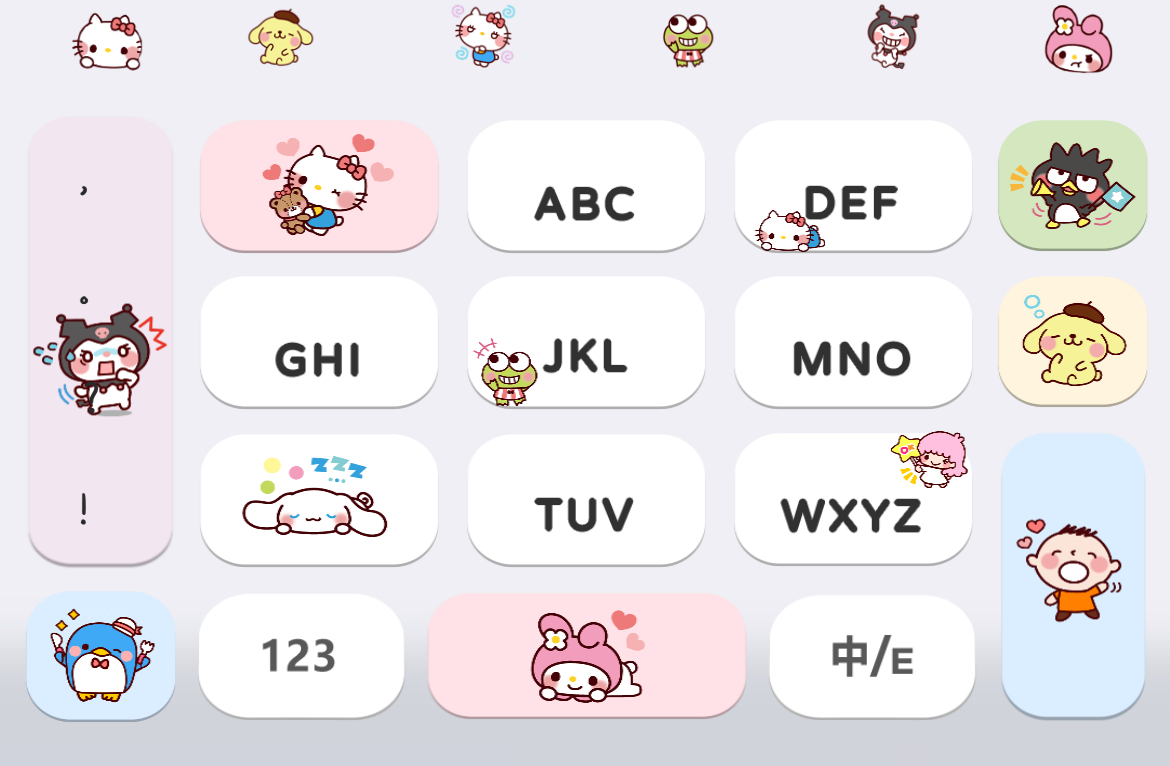Tap the tall blue enter key

pos(1072,575)
